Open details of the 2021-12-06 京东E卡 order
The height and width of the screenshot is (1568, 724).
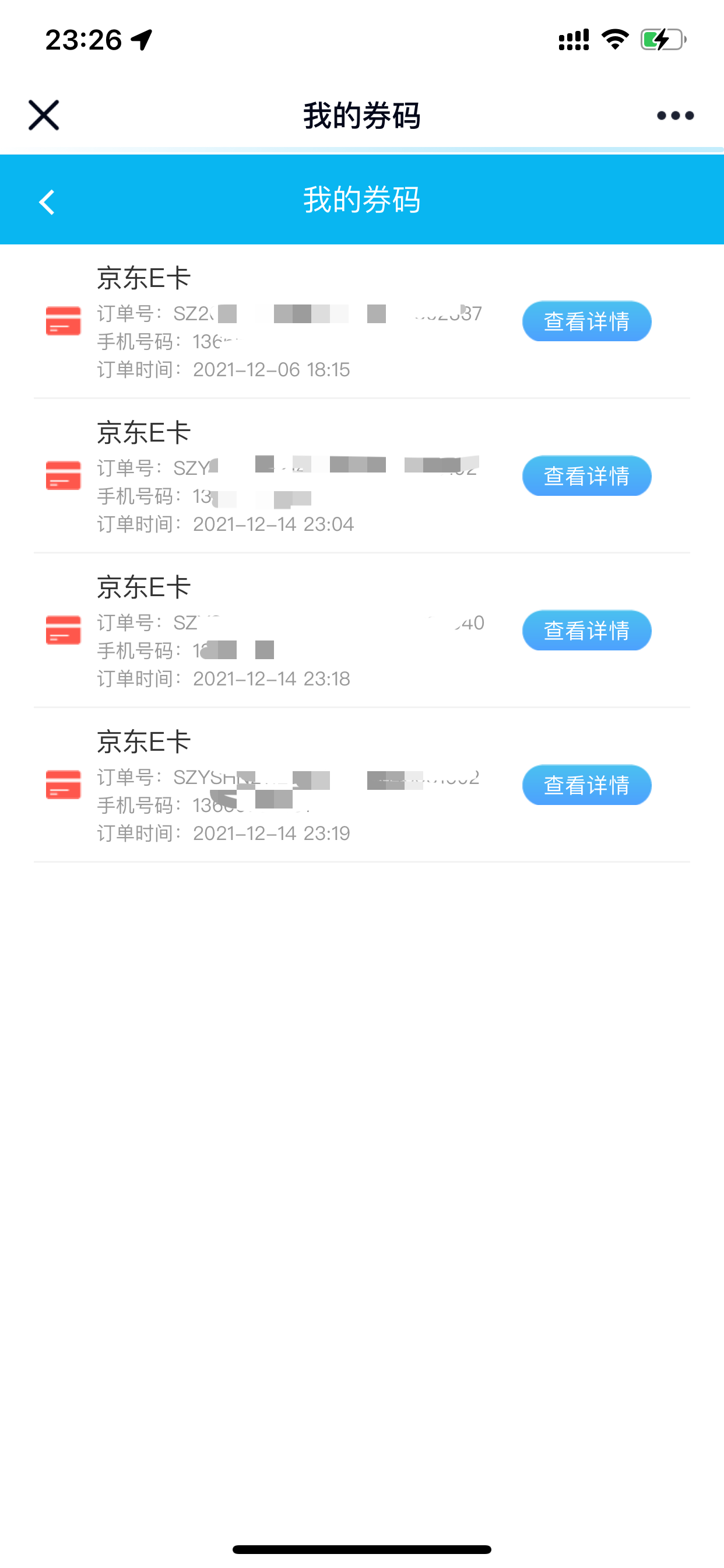click(586, 321)
